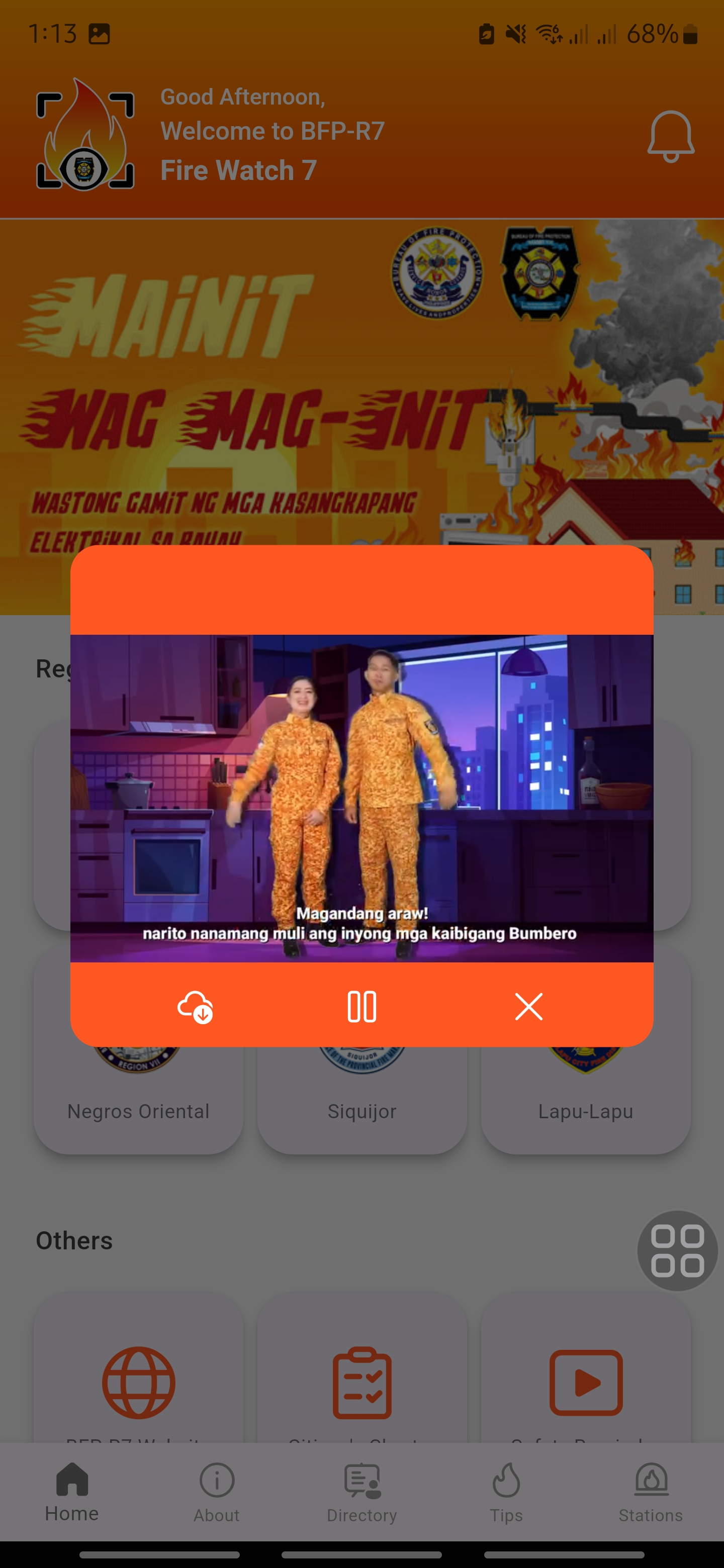Select the Home tab

click(x=72, y=1493)
